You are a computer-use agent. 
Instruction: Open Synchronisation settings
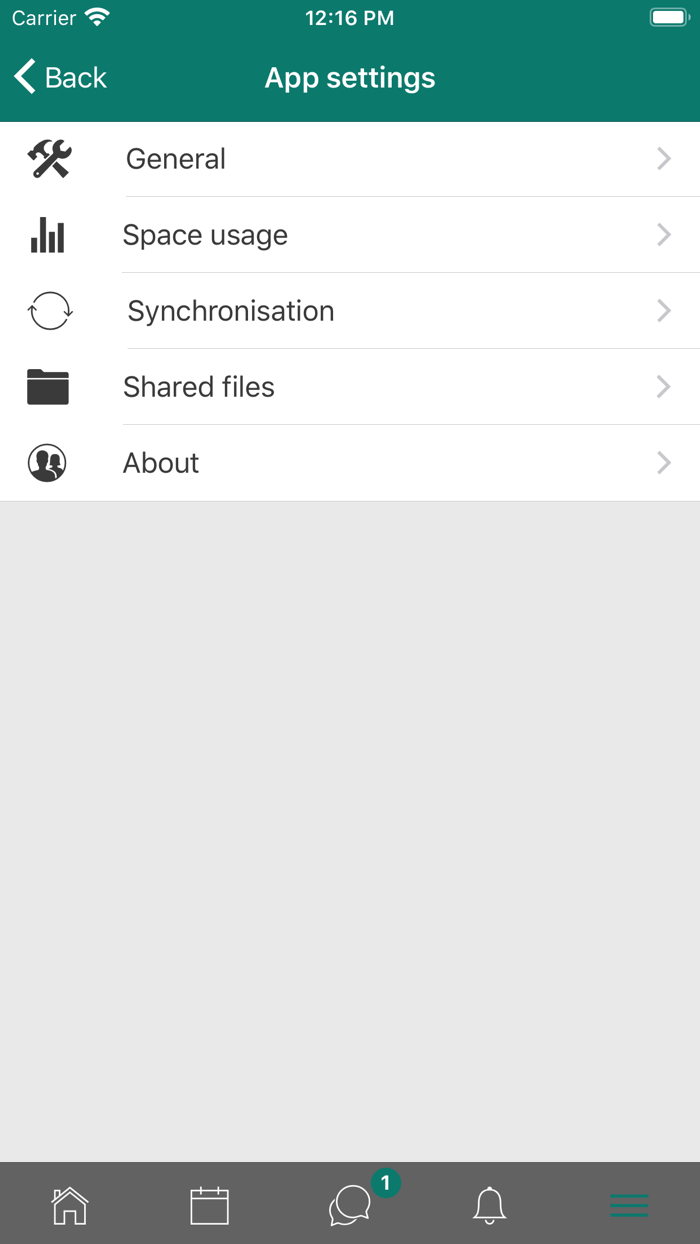pos(350,311)
